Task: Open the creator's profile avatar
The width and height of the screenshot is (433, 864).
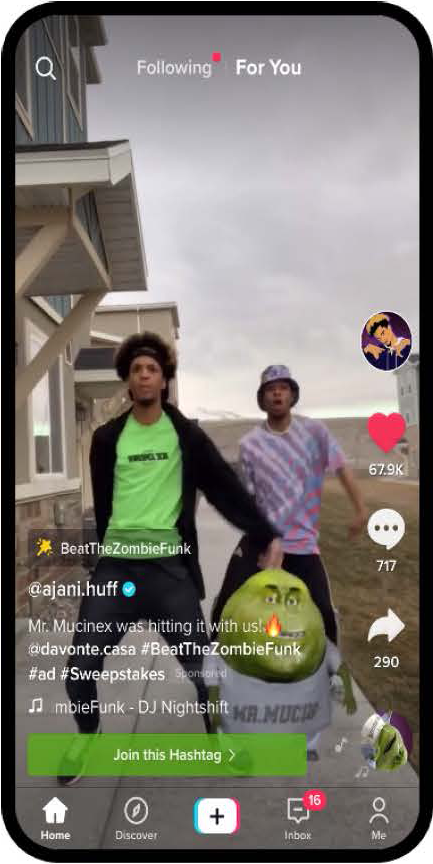Action: click(x=386, y=341)
